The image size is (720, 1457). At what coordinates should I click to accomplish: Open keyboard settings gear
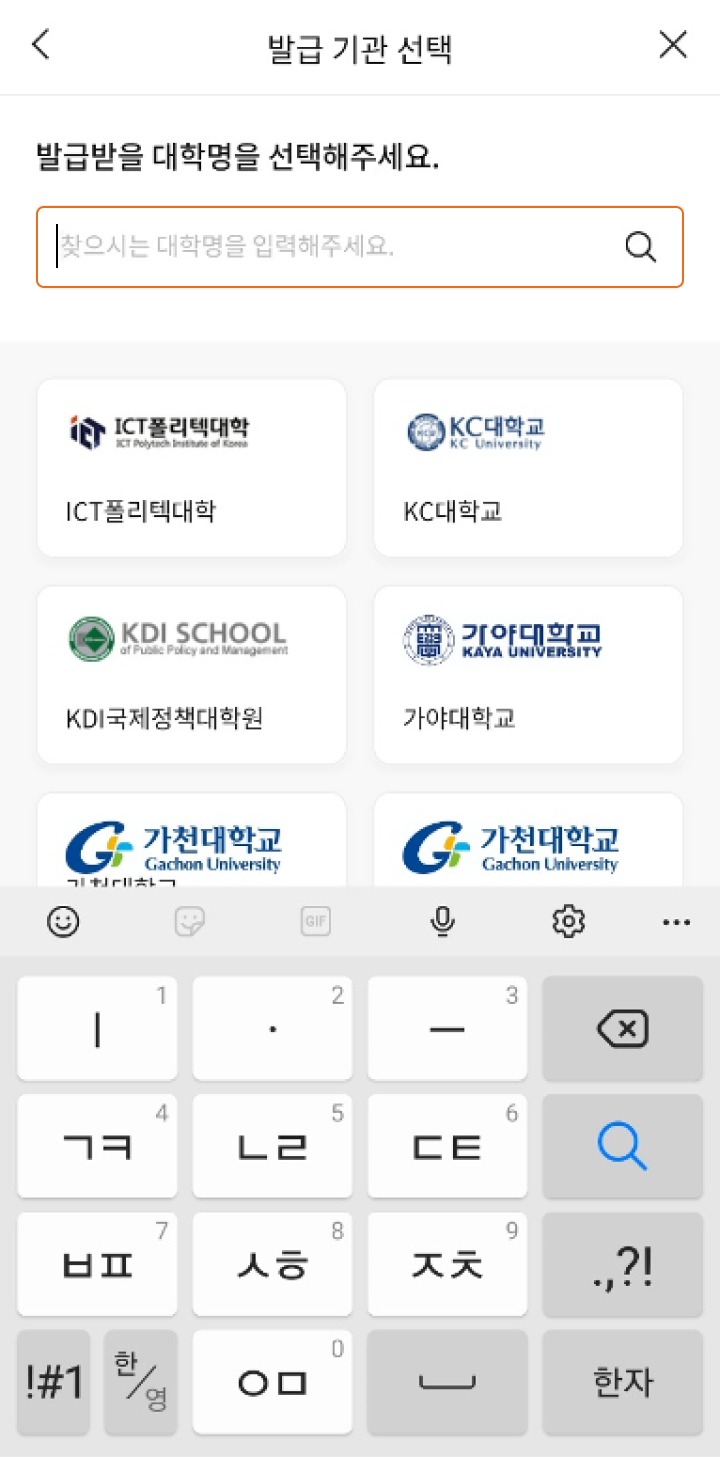568,921
